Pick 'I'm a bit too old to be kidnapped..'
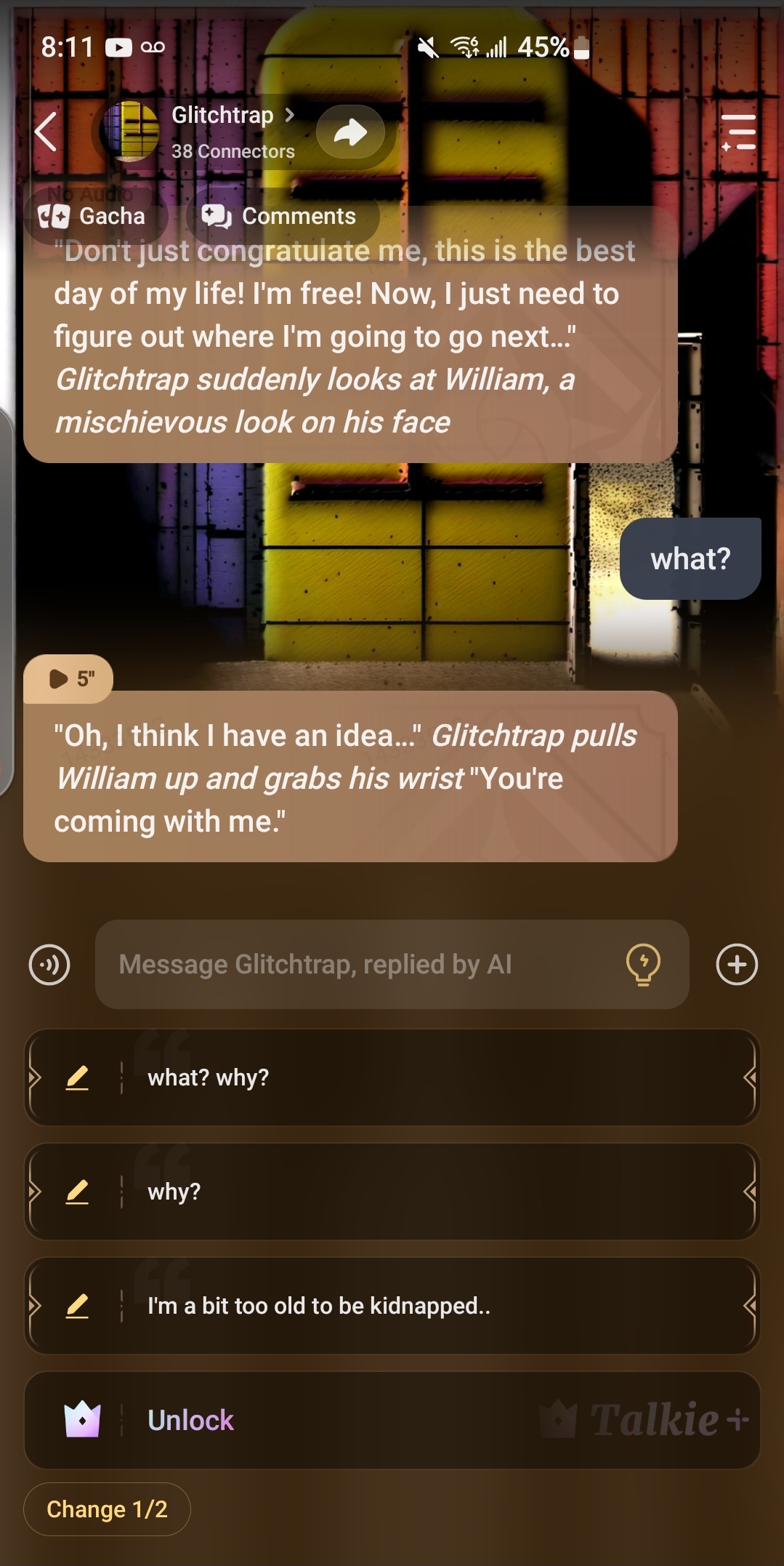This screenshot has height=1566, width=784. click(x=436, y=1306)
